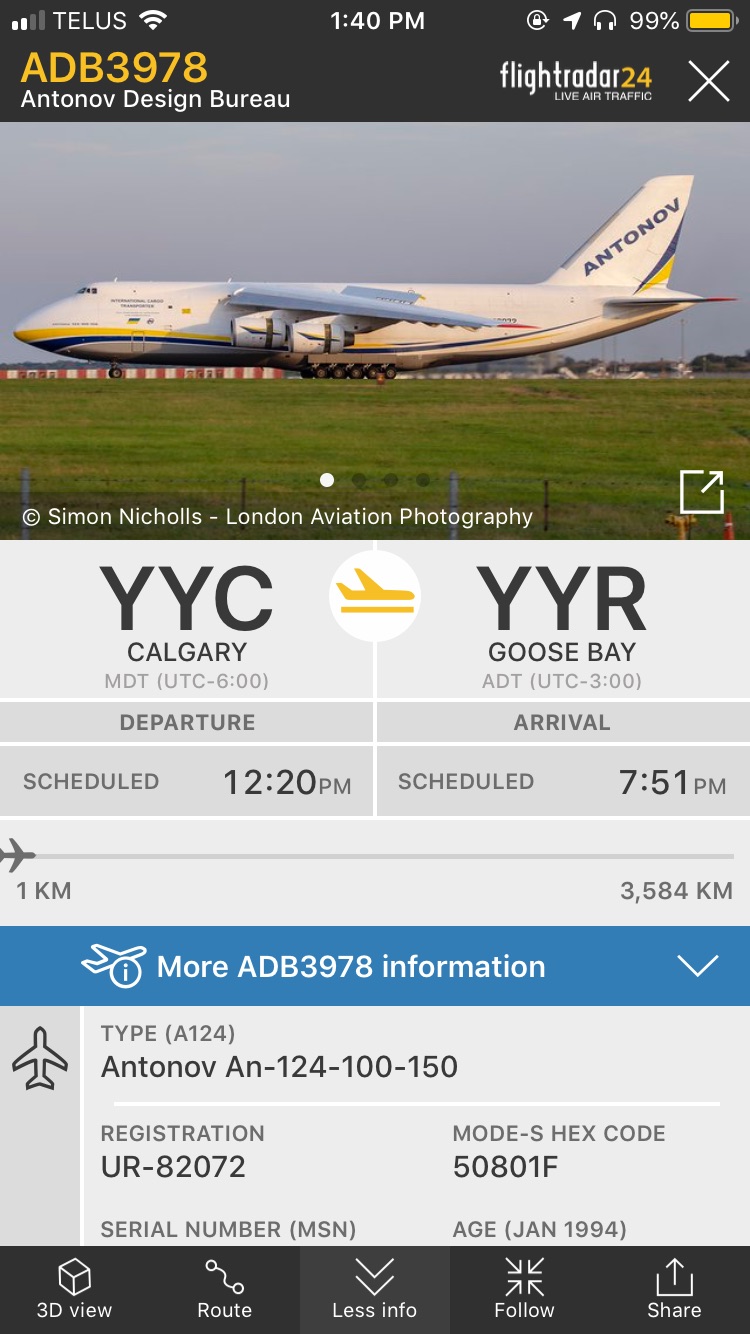The image size is (750, 1334).
Task: Collapse details with Less info
Action: point(374,1290)
